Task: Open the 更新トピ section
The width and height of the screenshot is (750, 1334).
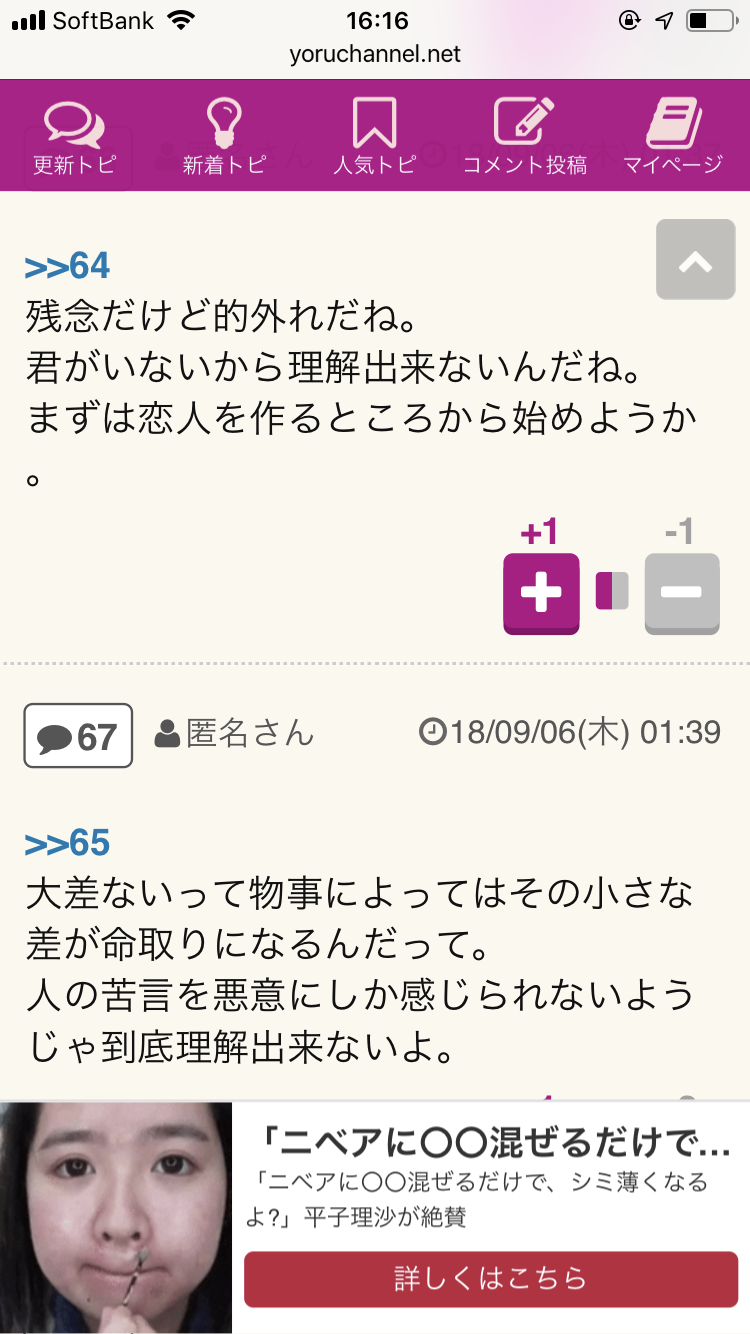Action: point(75,138)
